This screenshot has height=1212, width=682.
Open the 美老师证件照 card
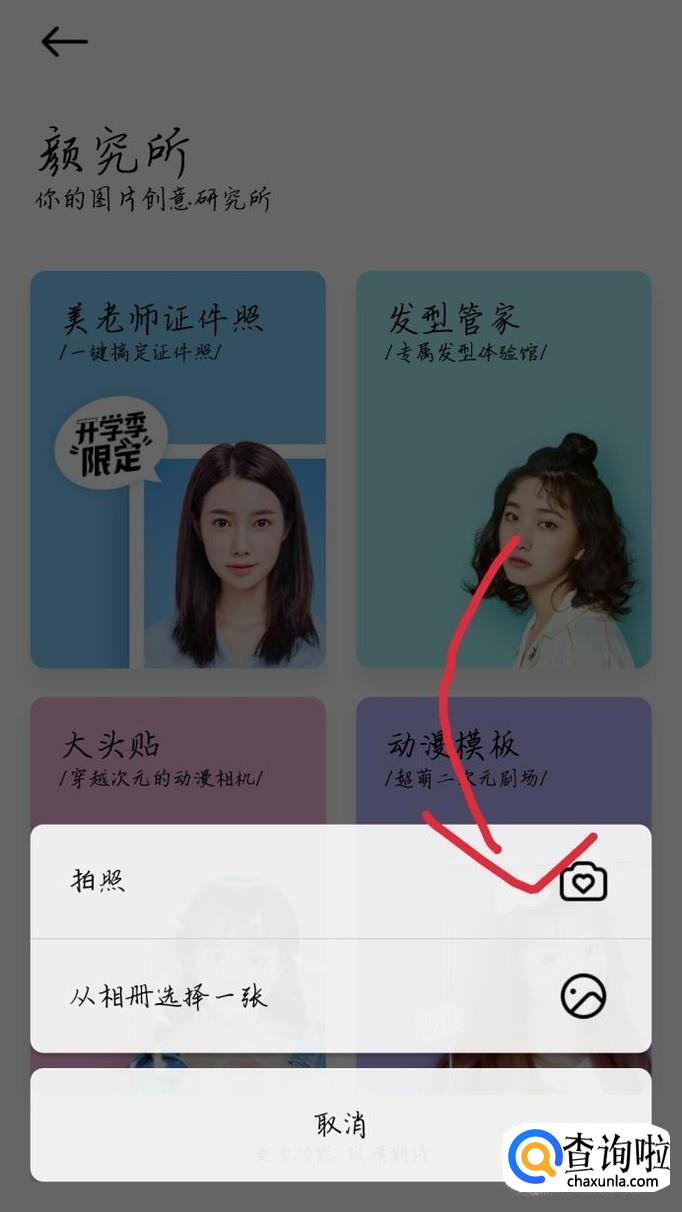pos(178,470)
